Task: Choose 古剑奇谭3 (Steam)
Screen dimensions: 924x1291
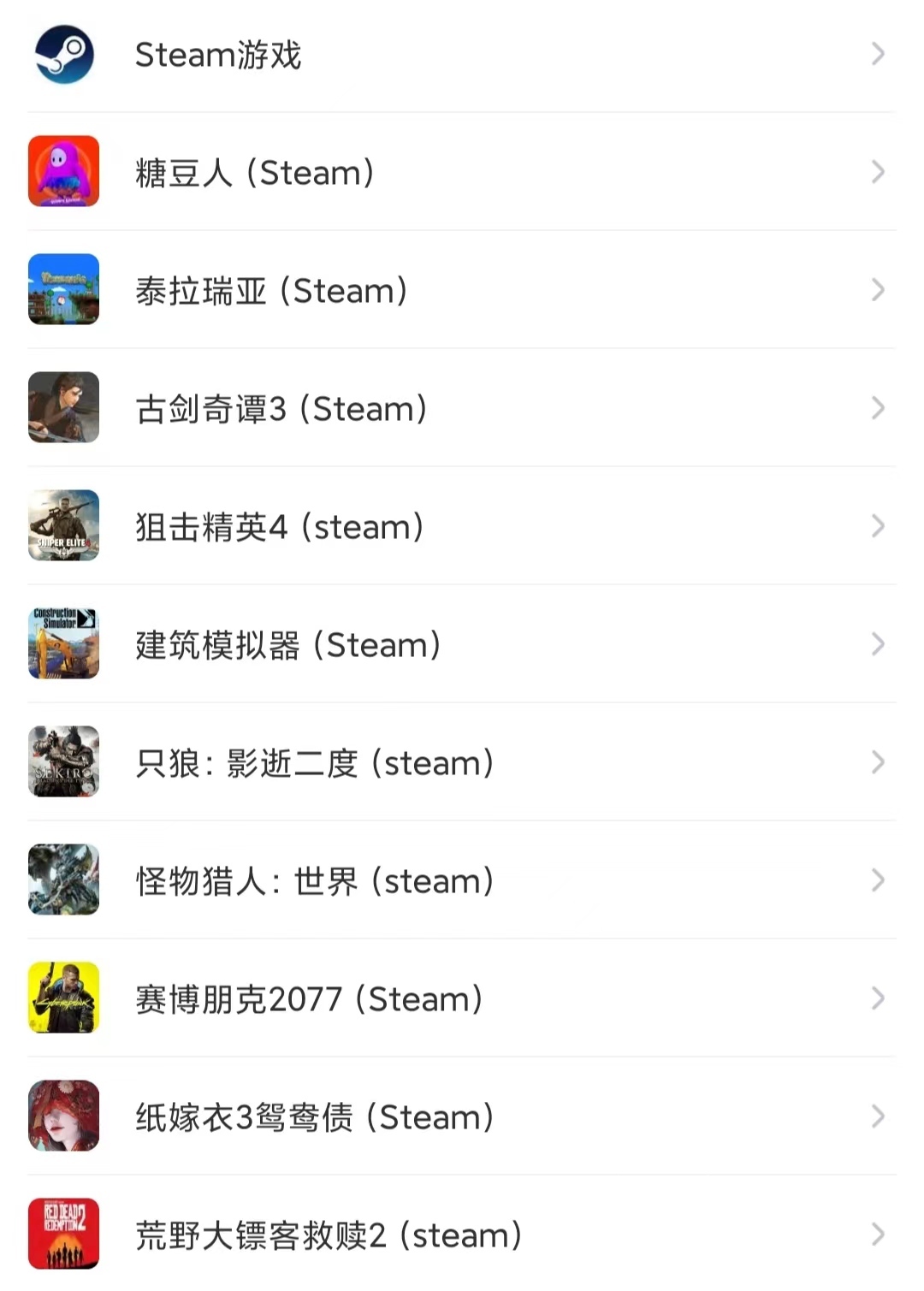Action: tap(462, 408)
